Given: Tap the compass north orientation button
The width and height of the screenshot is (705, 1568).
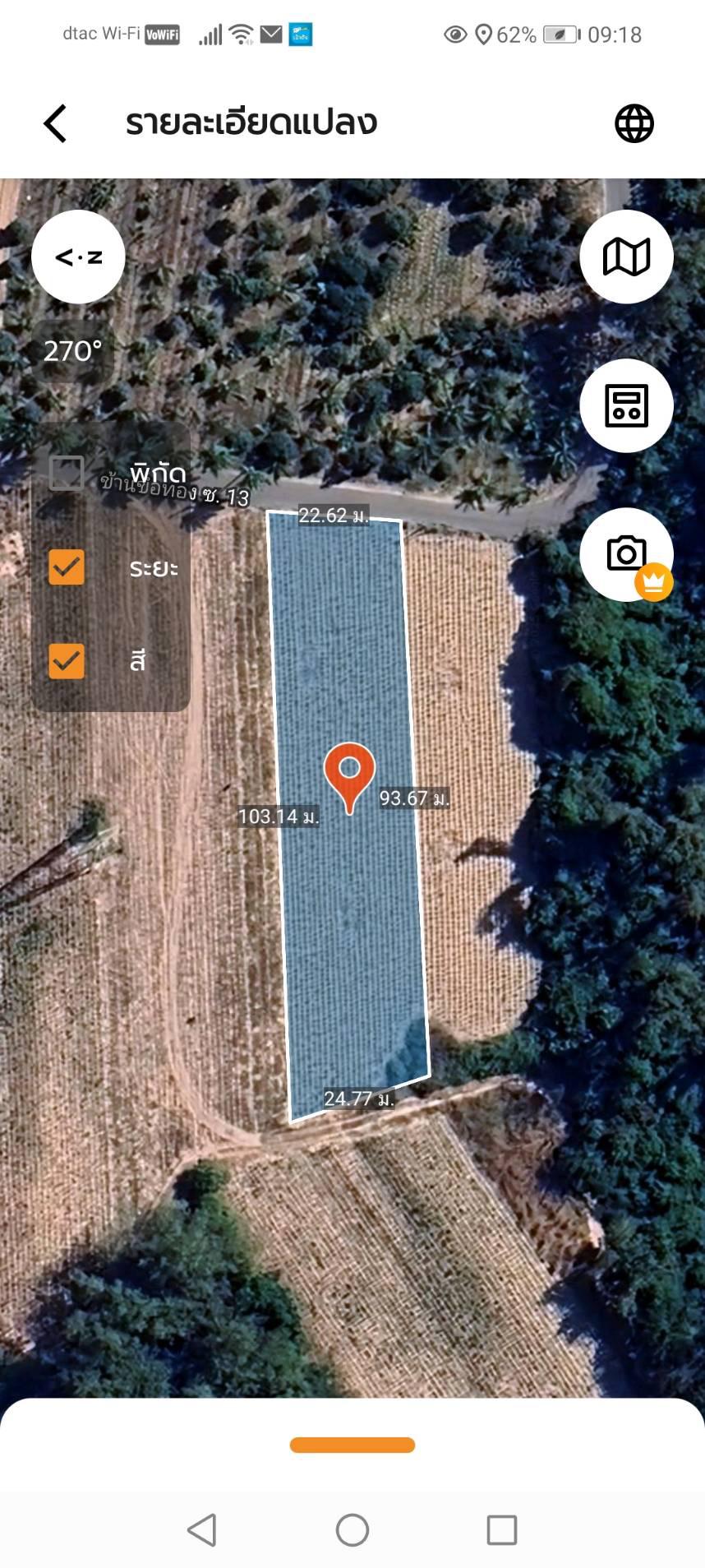Looking at the screenshot, I should point(78,257).
